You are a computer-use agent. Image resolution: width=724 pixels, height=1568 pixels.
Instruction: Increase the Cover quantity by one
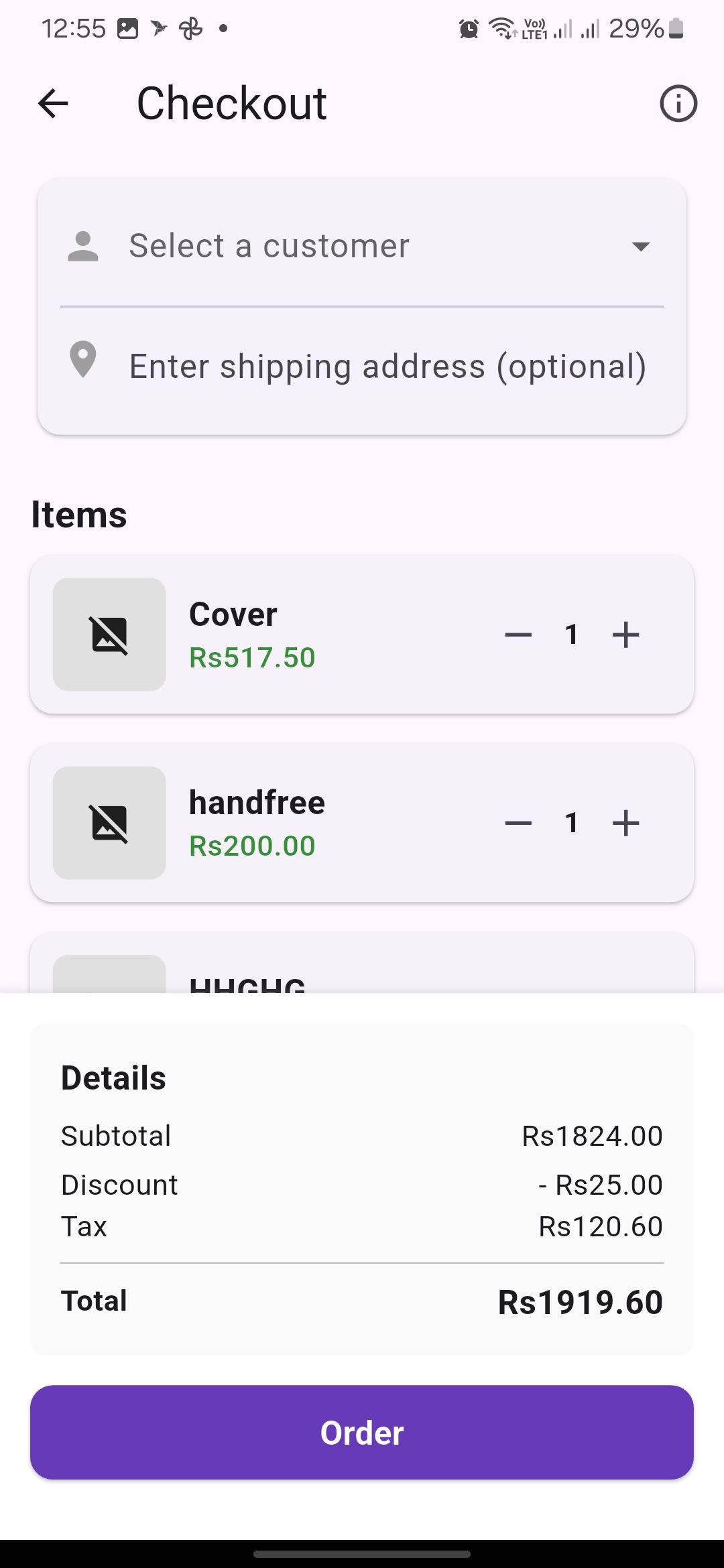626,635
